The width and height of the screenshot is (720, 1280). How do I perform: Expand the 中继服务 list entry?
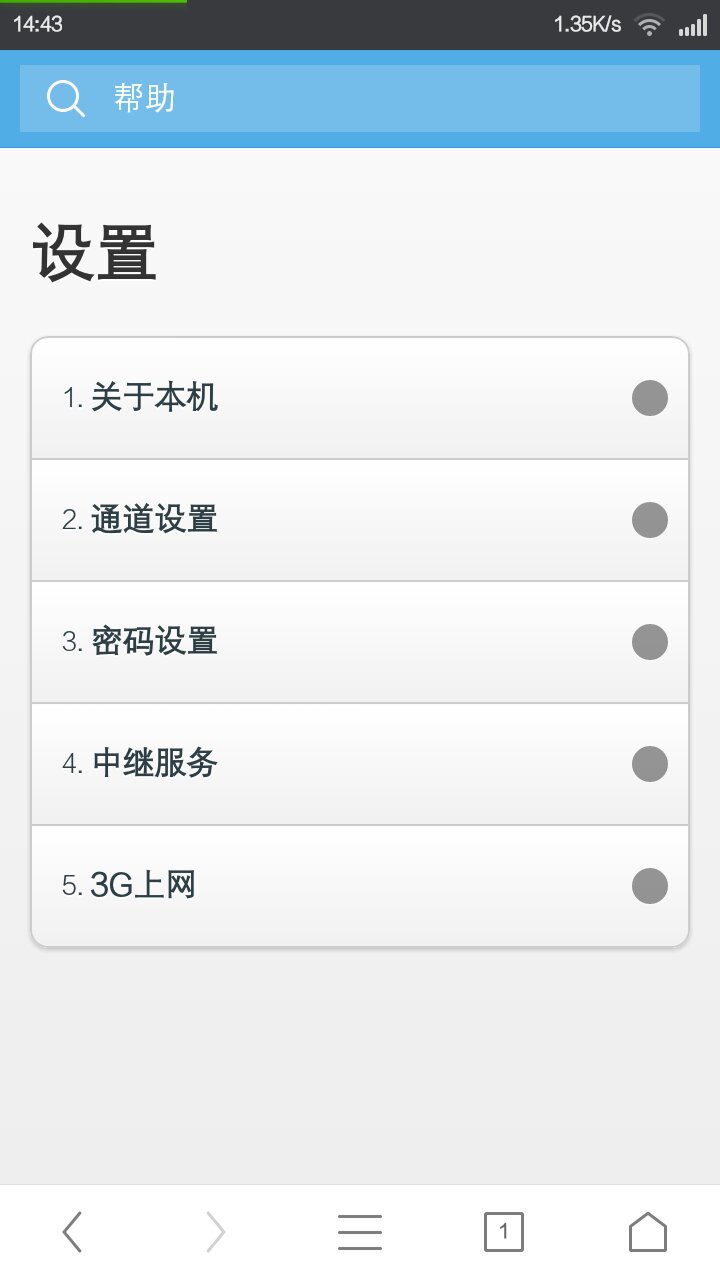360,763
